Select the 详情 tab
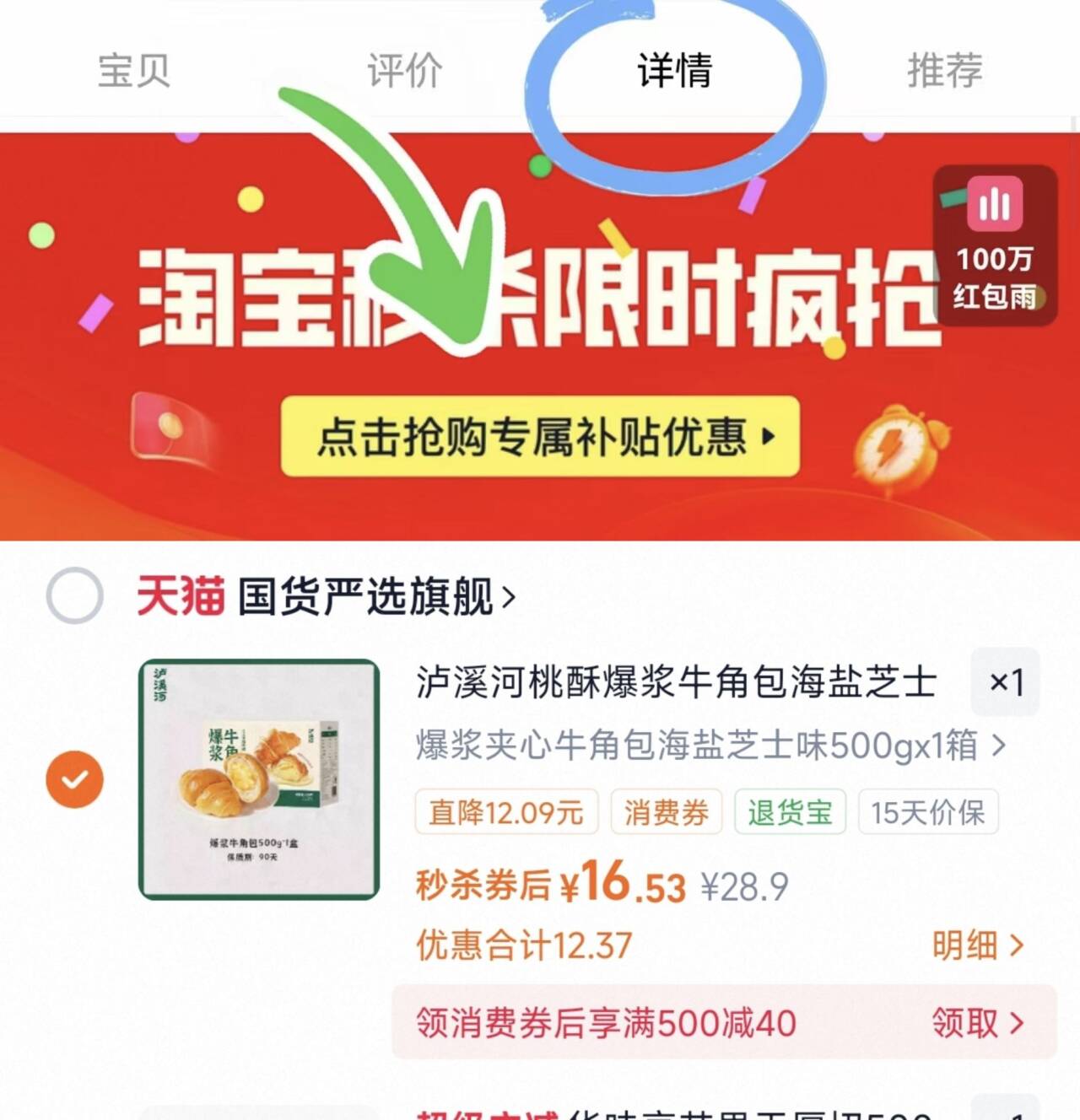 coord(674,70)
